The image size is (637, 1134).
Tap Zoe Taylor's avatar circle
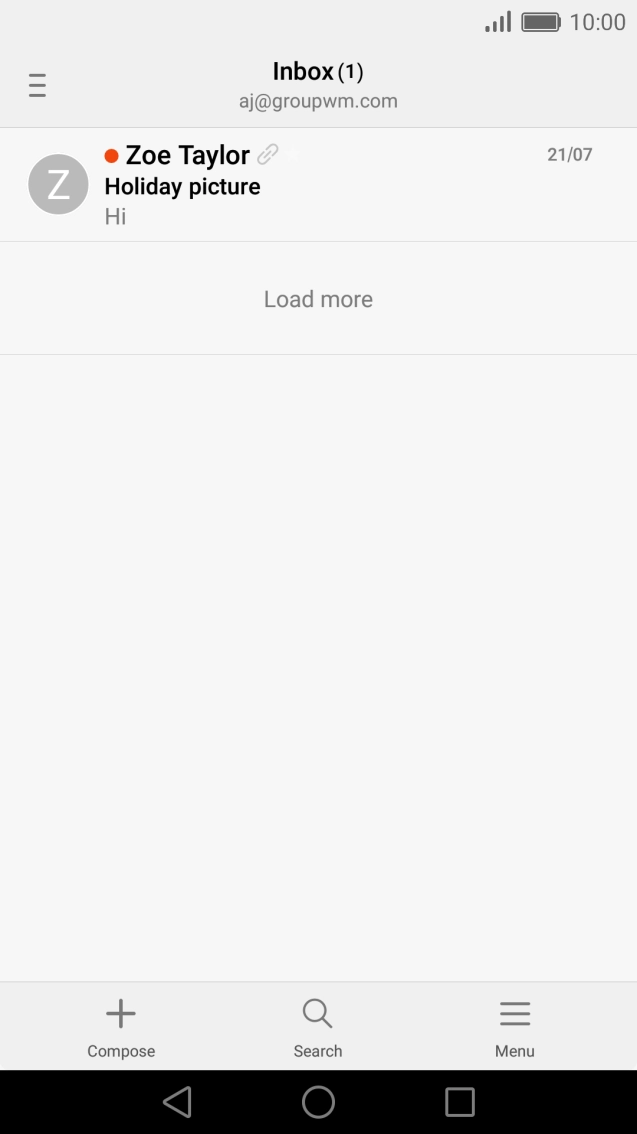[x=59, y=184]
